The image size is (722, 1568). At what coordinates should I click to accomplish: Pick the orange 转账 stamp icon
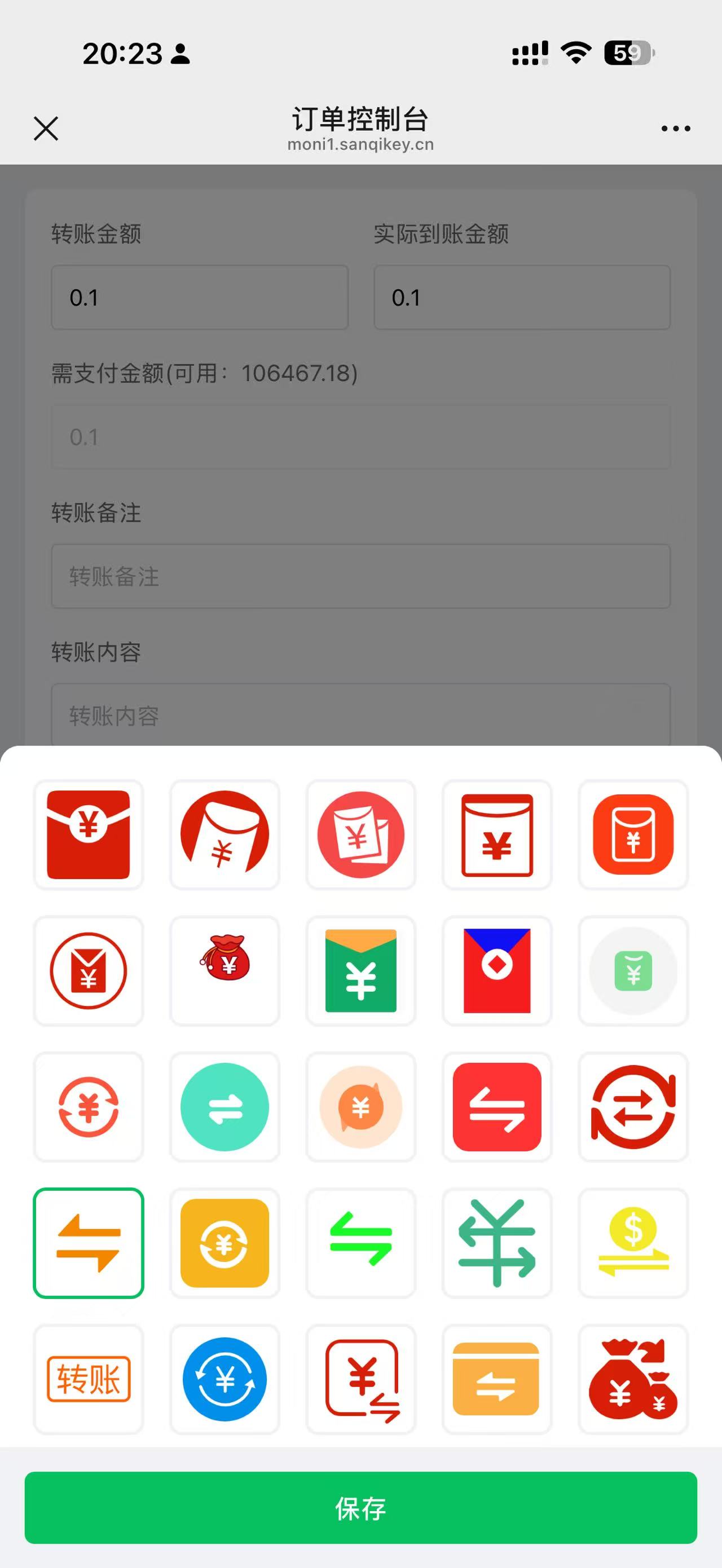(88, 1380)
